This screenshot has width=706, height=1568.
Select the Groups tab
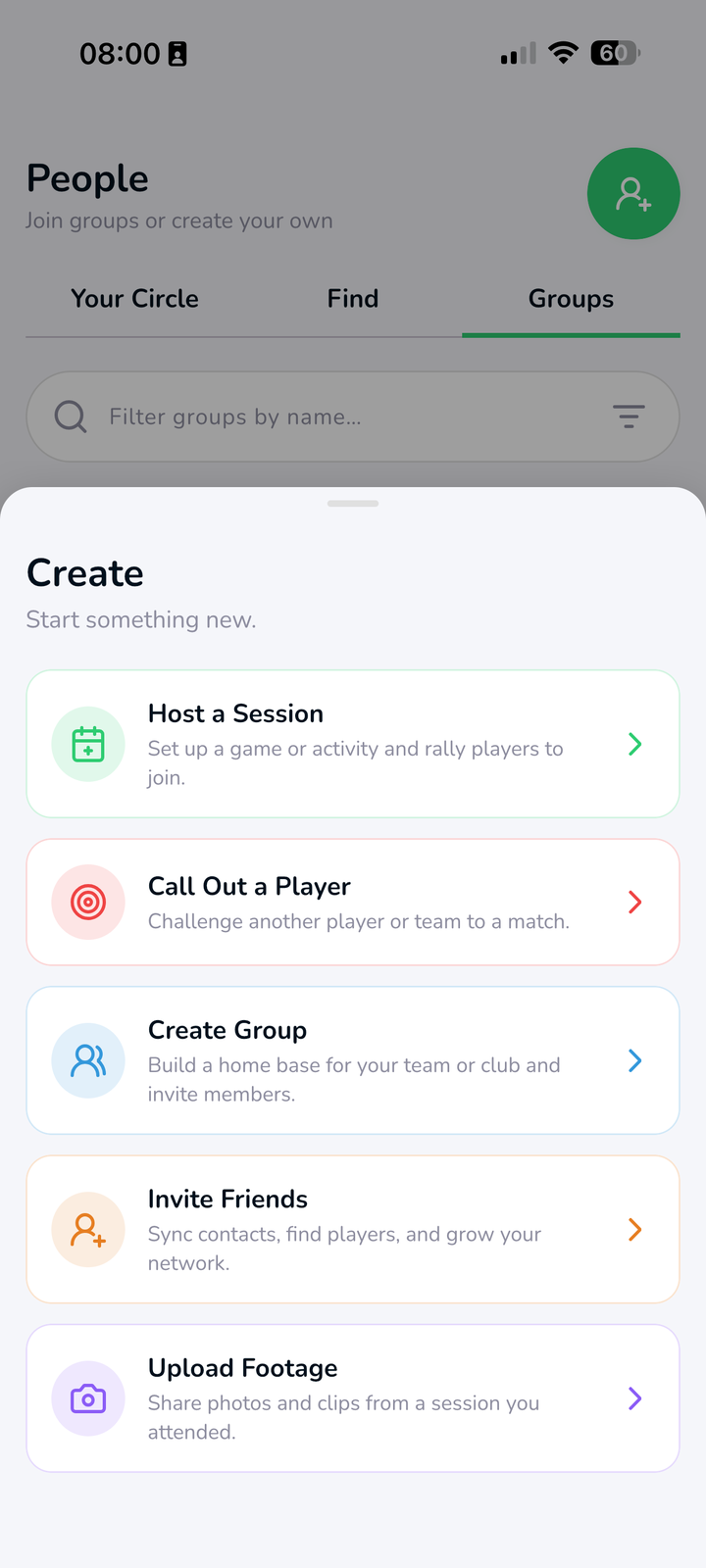click(x=571, y=299)
